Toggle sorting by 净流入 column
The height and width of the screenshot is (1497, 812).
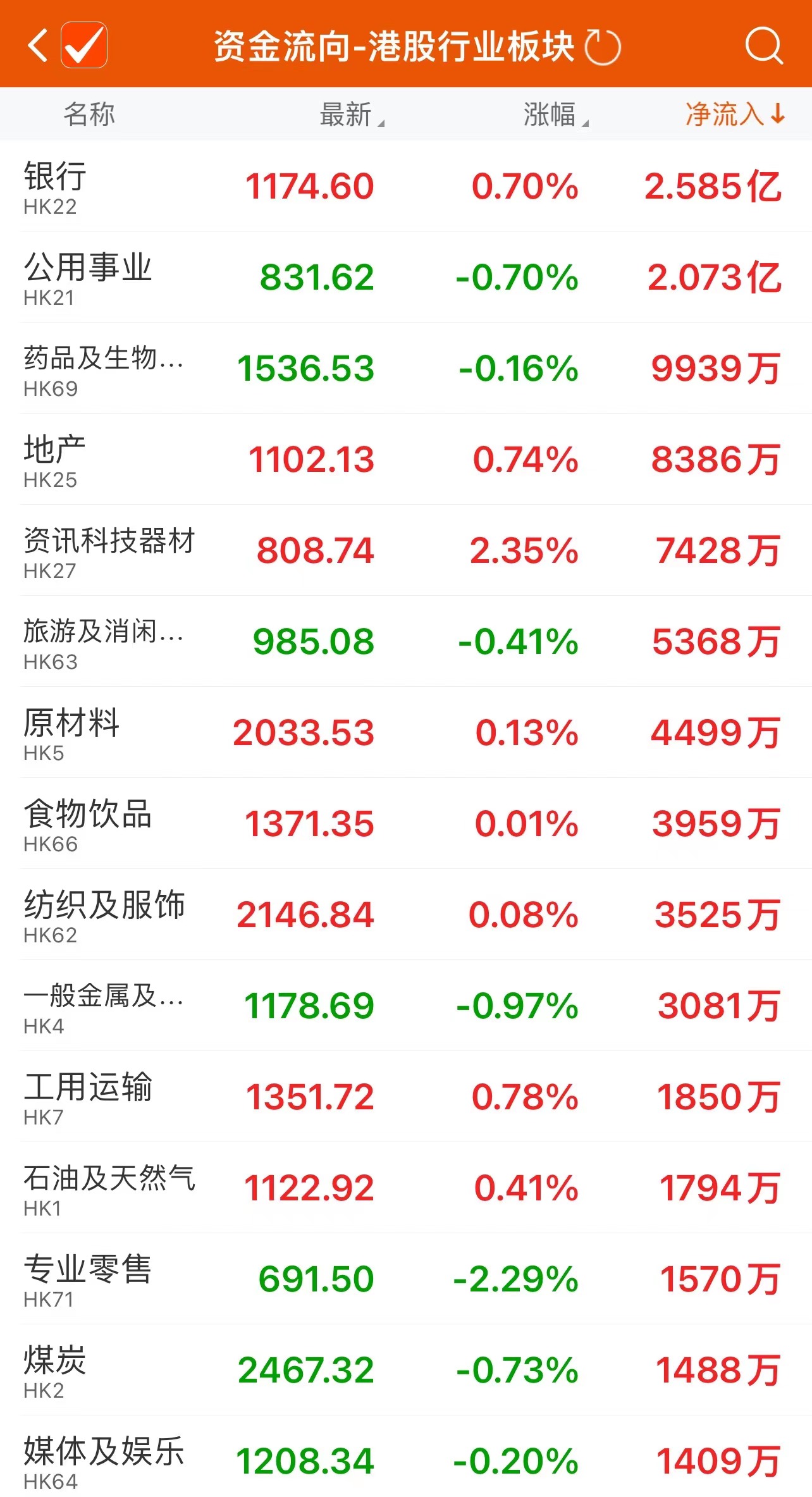pyautogui.click(x=735, y=114)
